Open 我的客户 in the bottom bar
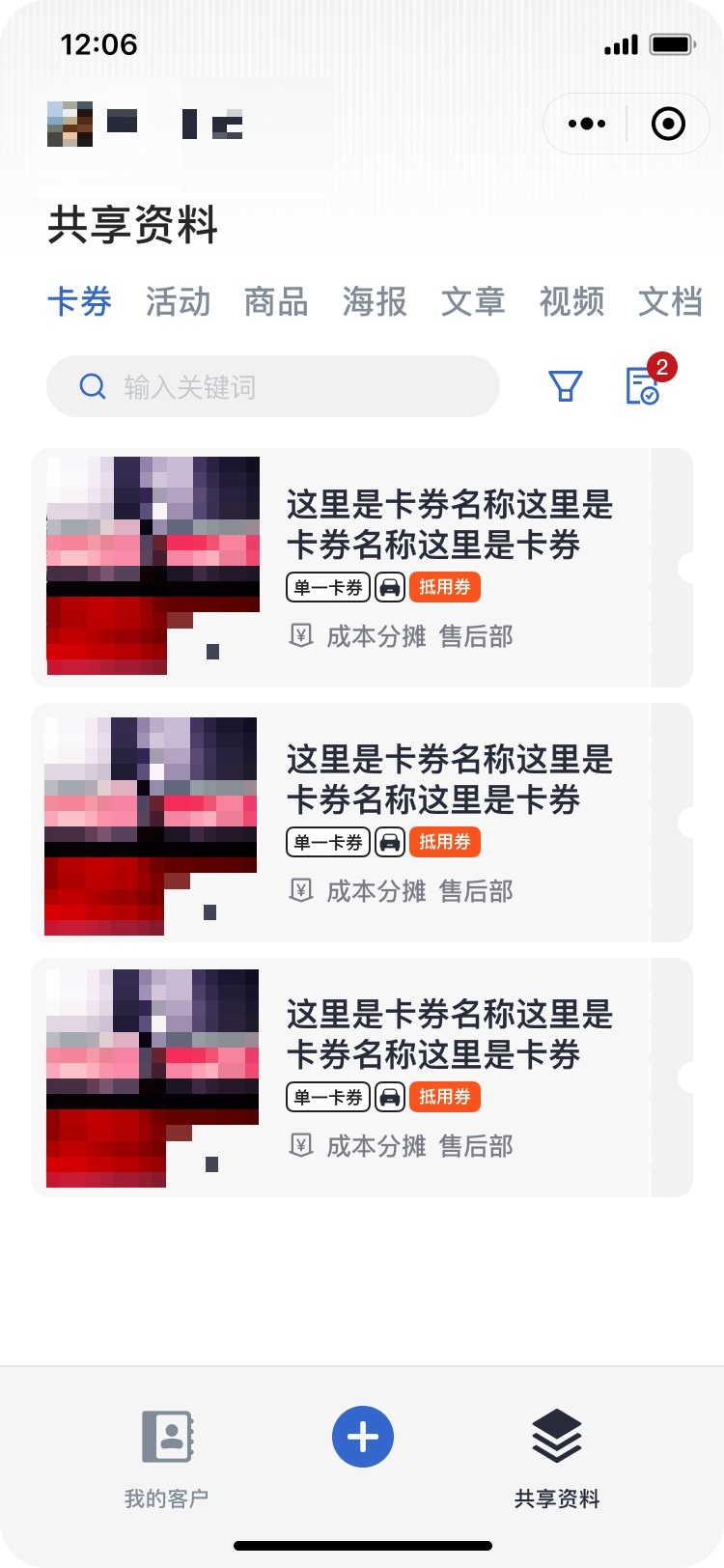This screenshot has height=1568, width=724. pyautogui.click(x=167, y=1458)
